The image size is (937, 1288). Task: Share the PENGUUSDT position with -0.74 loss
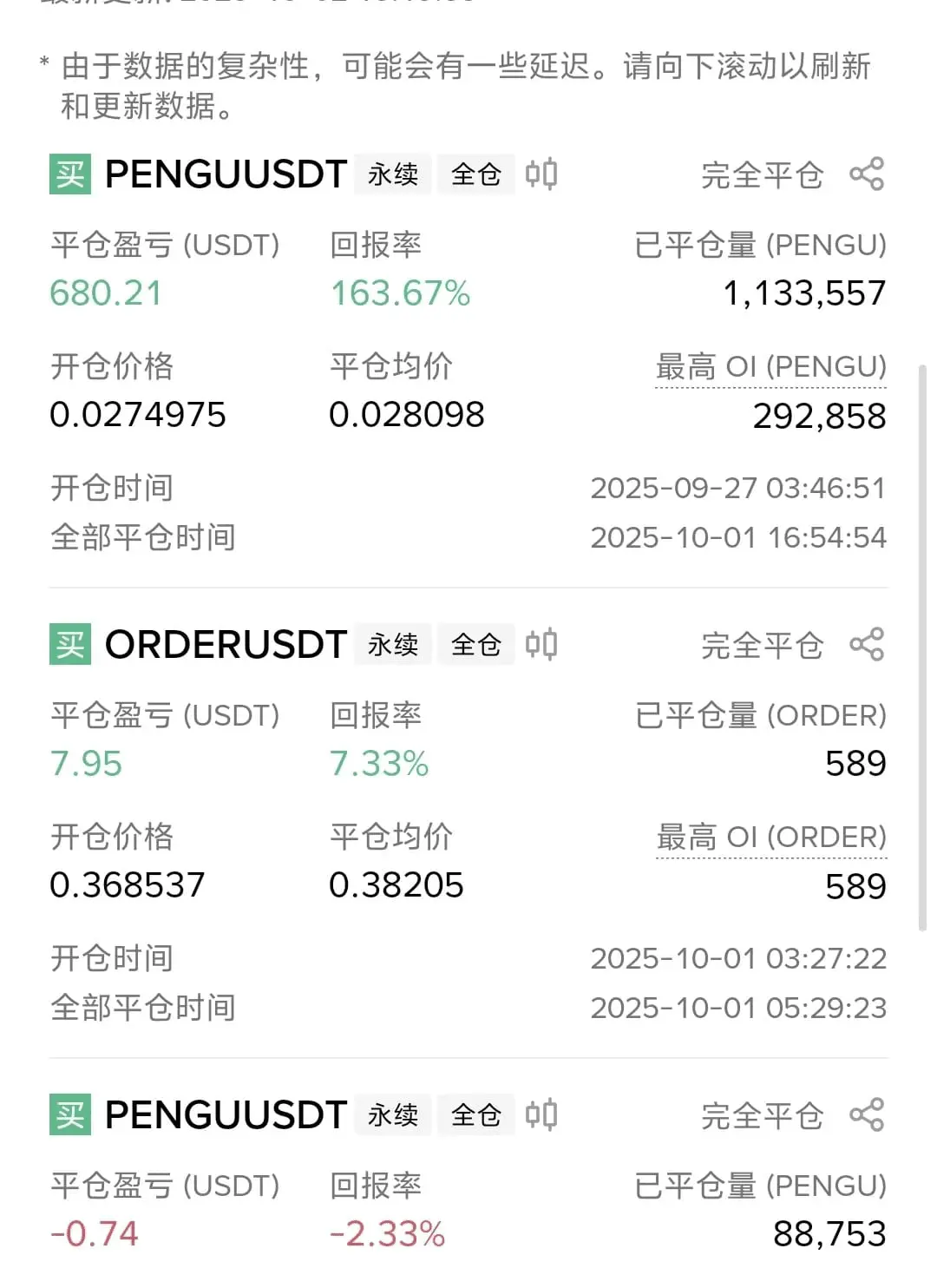(867, 1115)
